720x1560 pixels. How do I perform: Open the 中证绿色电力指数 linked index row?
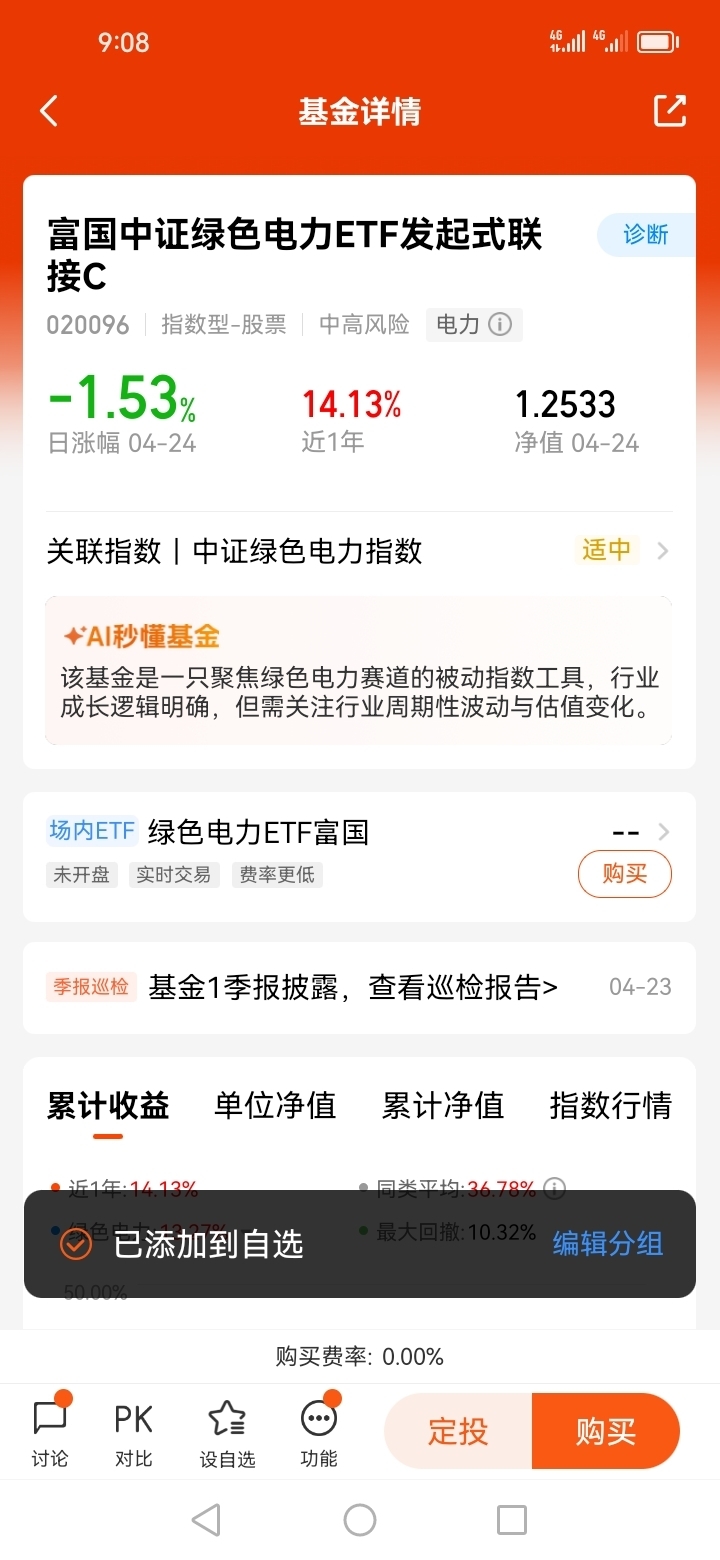(359, 551)
